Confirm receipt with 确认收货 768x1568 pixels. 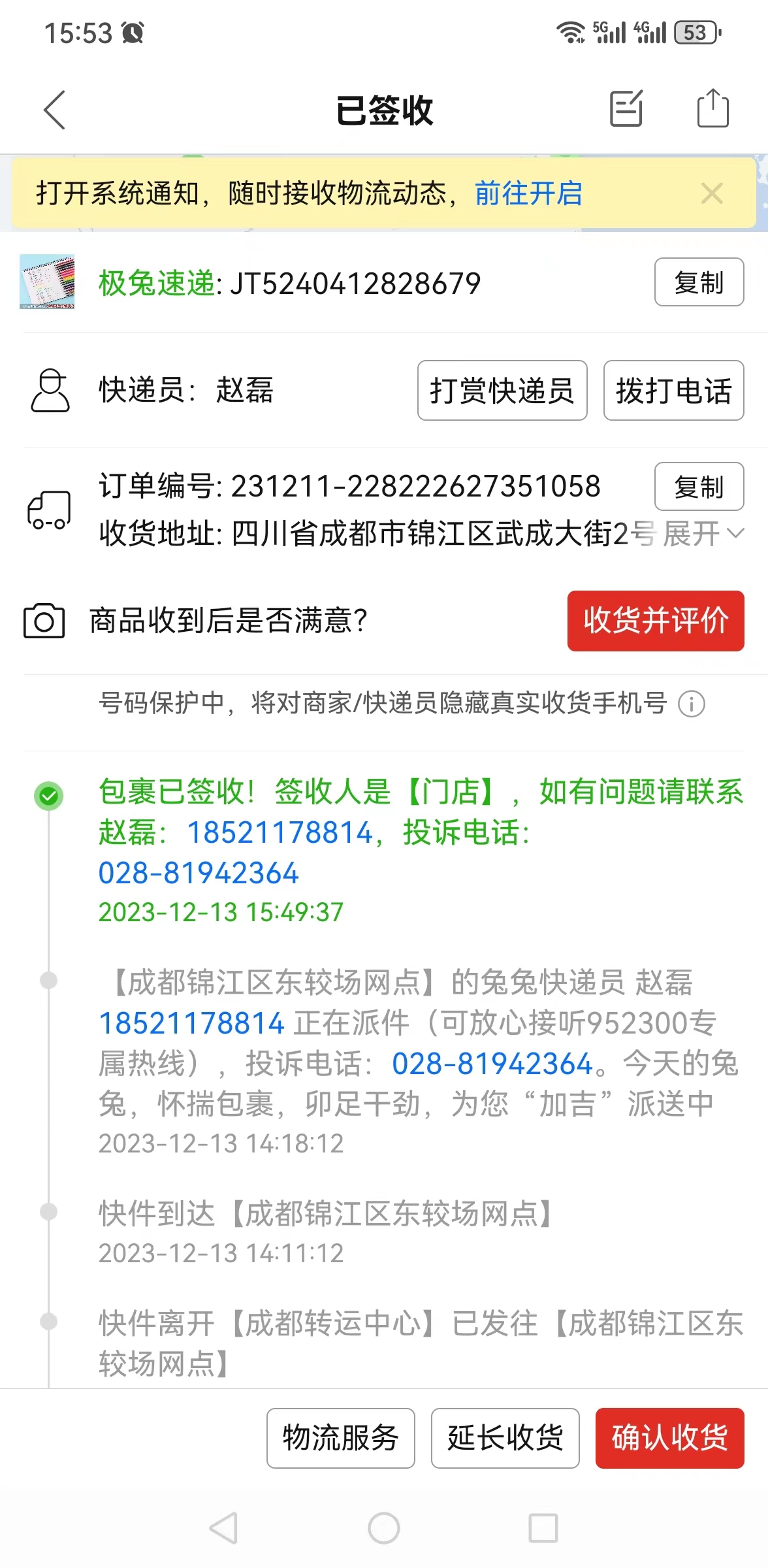(x=670, y=1438)
